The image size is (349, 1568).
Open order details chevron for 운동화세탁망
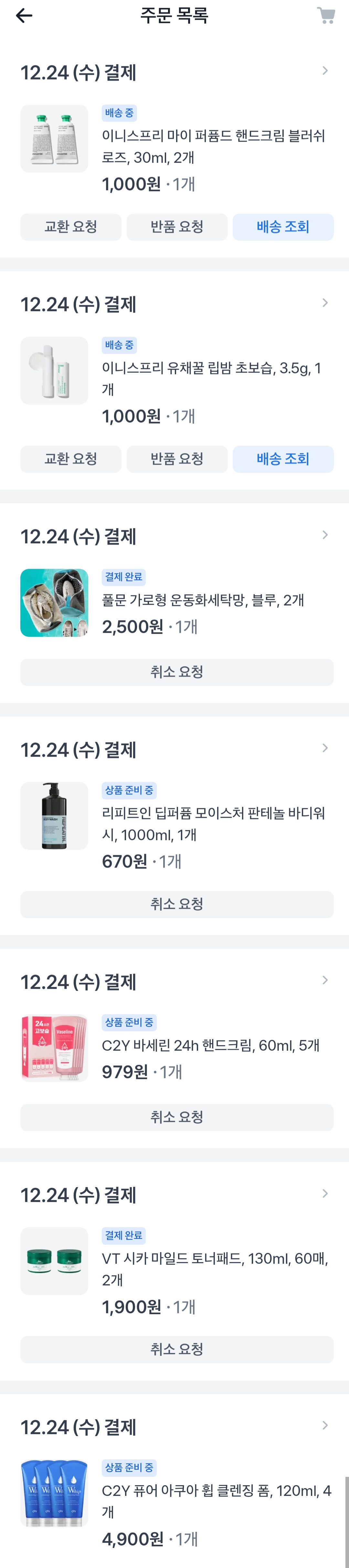click(x=325, y=535)
